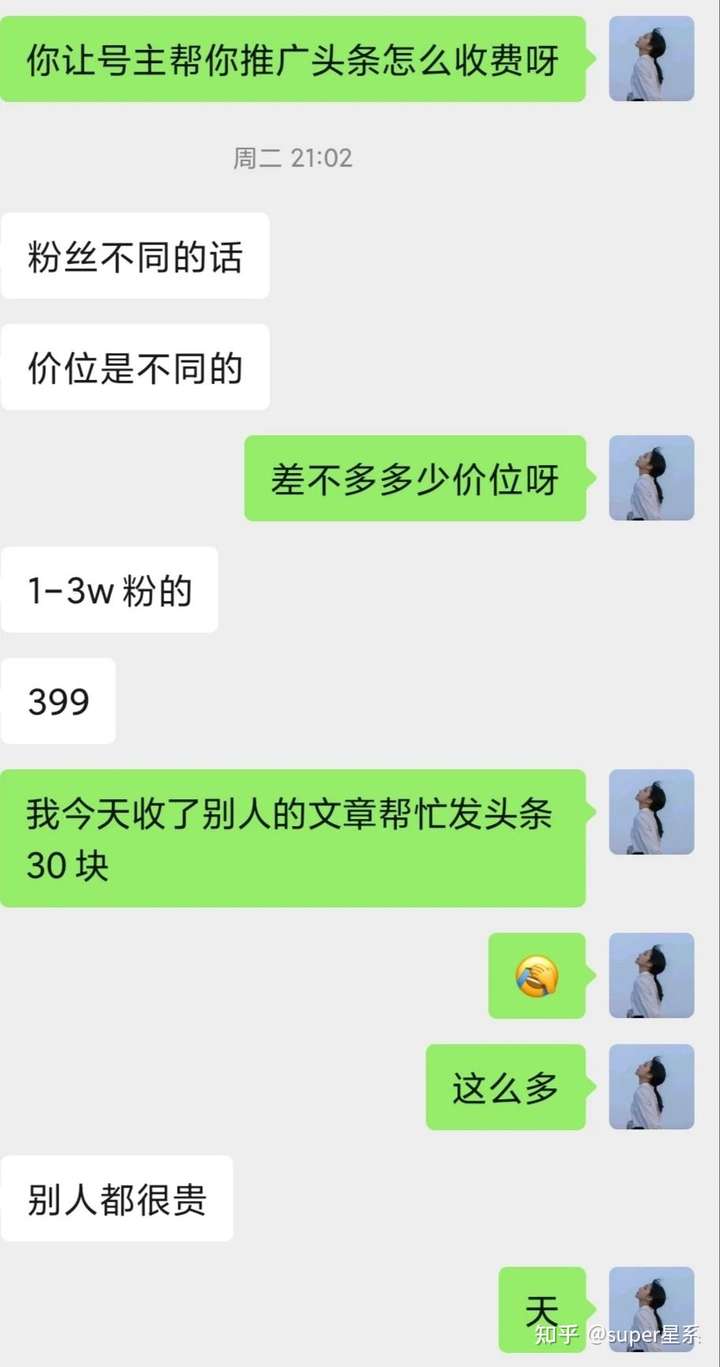Tap the avatar next to 差不多多少价位呀
This screenshot has width=720, height=1367.
651,477
